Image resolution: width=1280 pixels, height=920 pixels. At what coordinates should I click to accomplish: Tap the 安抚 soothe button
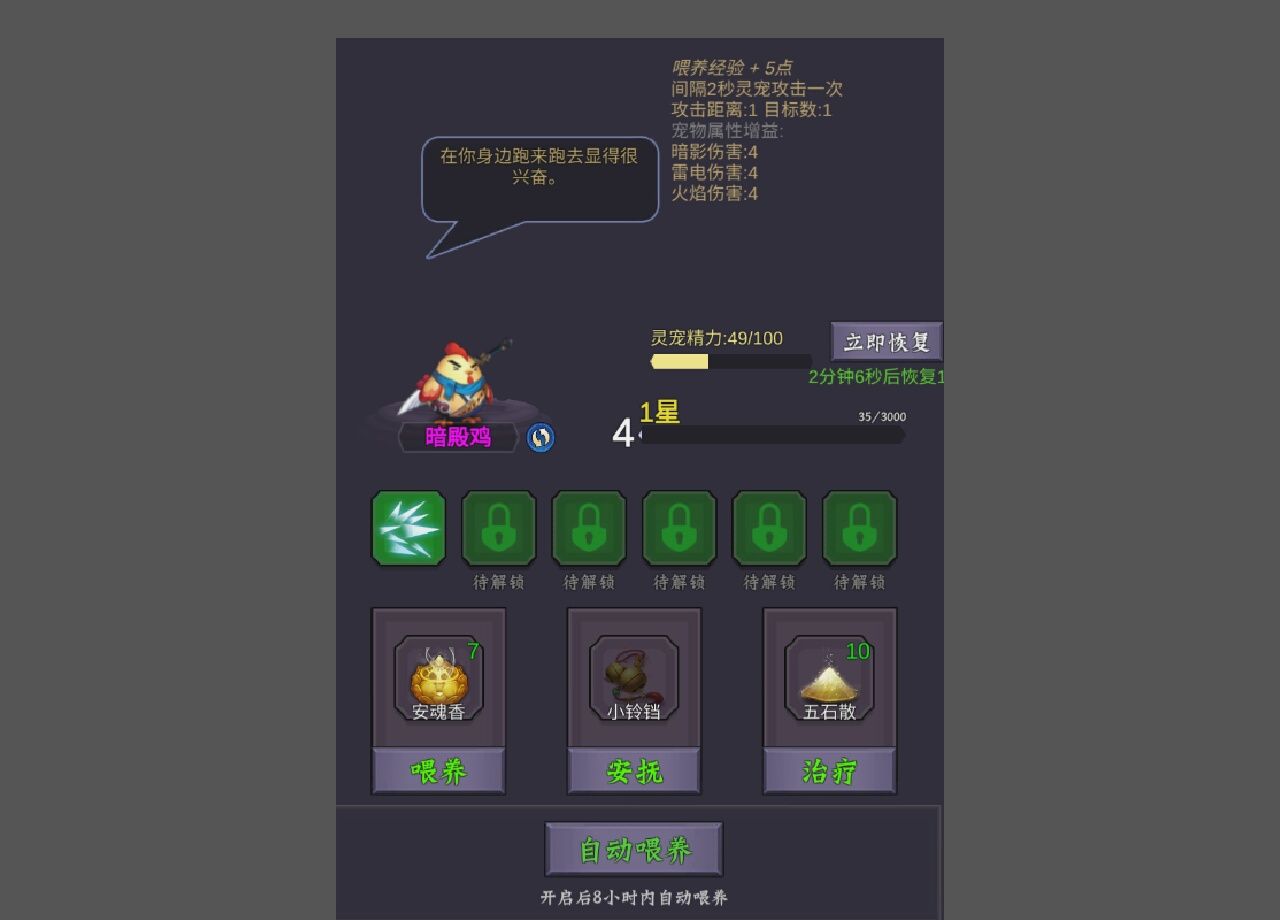coord(634,771)
